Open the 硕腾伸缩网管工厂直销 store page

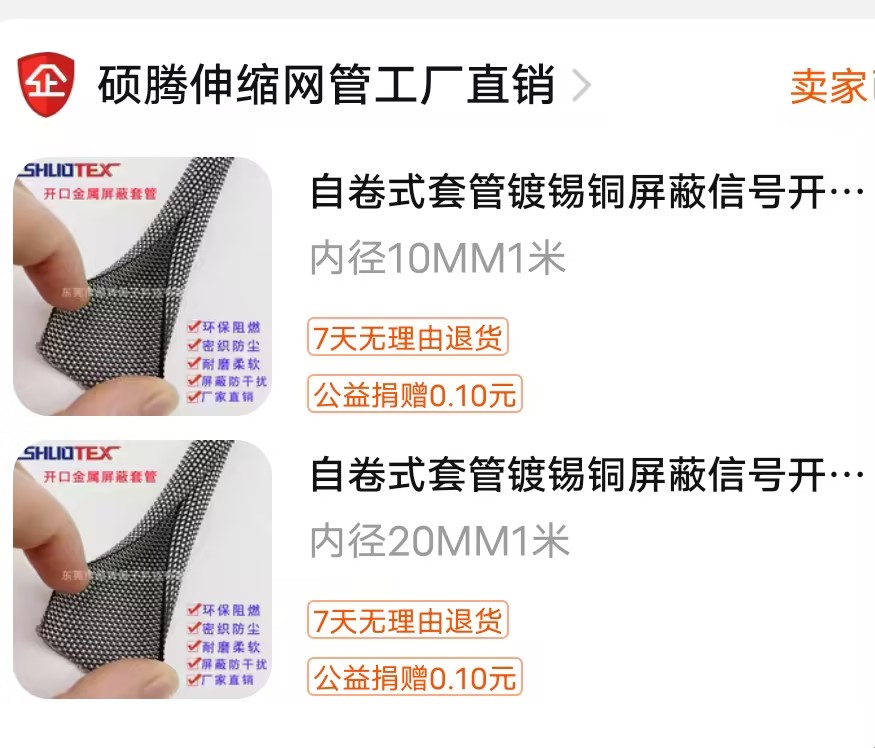tap(326, 86)
